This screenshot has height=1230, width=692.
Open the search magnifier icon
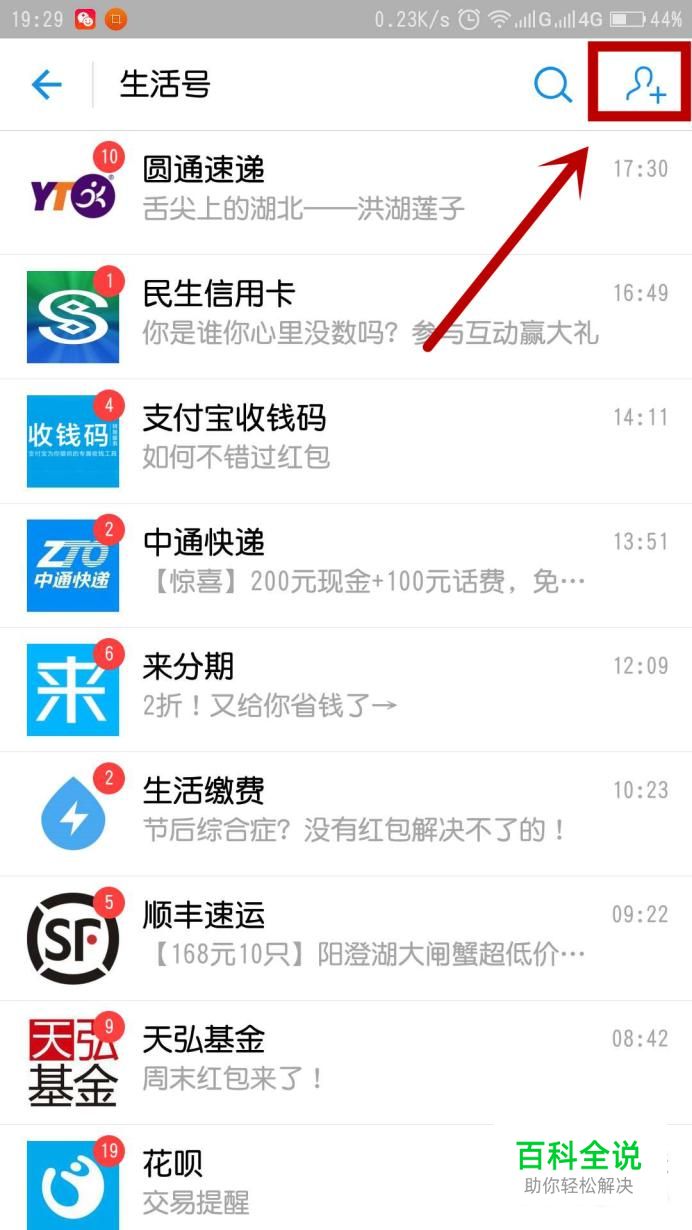552,85
